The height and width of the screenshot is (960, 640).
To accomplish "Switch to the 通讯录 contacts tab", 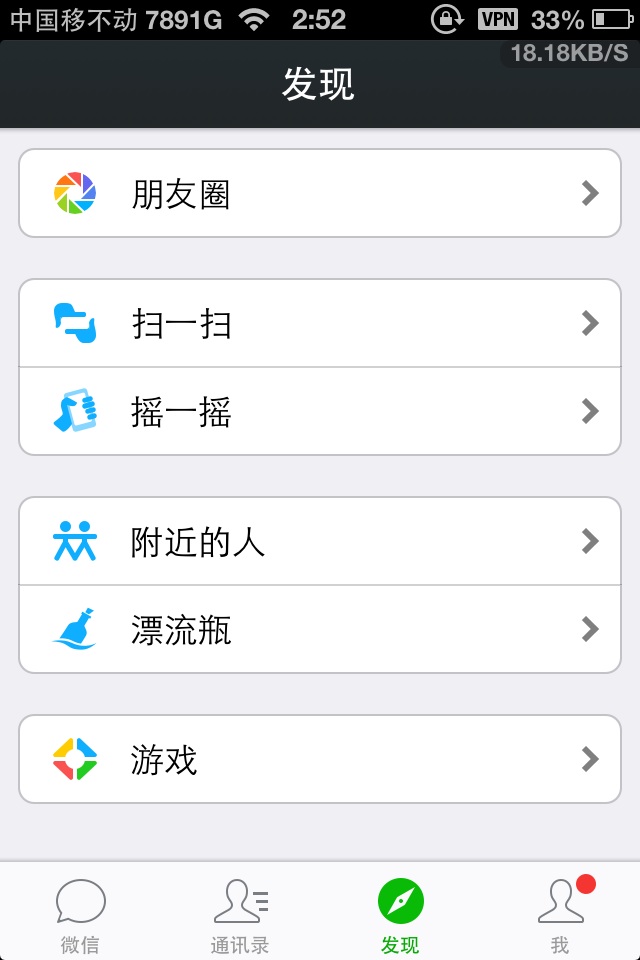I will coord(240,915).
